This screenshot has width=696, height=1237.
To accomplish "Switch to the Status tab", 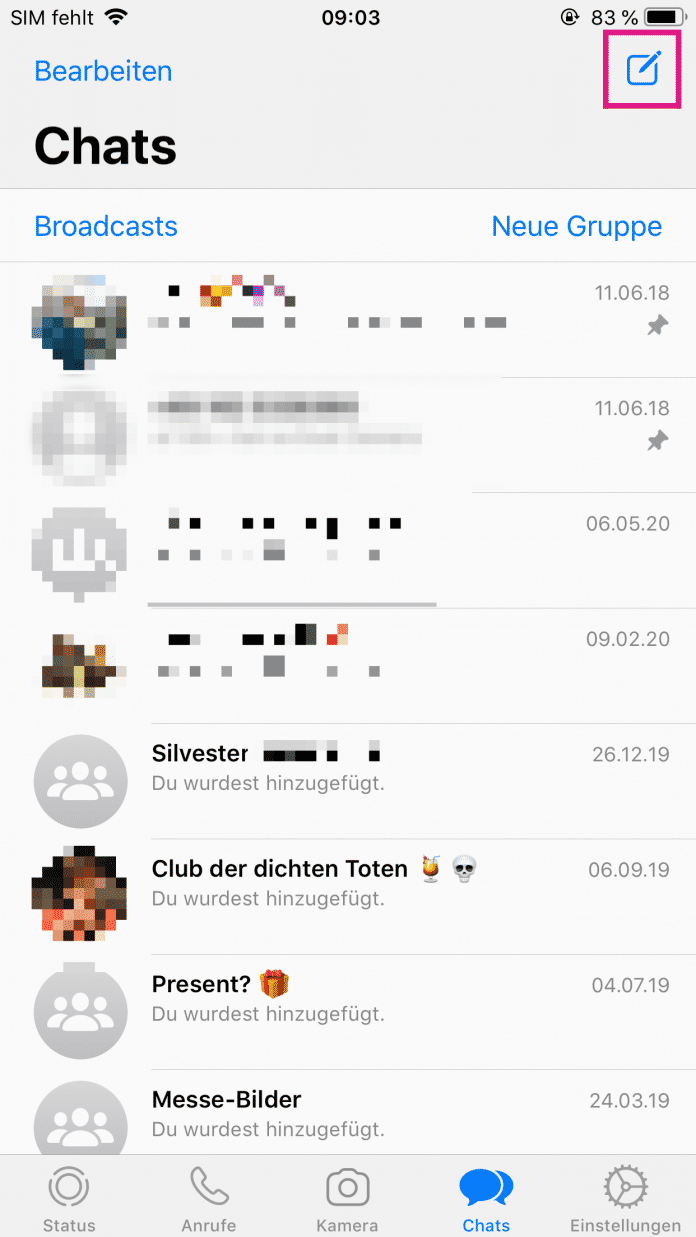I will [x=69, y=1197].
